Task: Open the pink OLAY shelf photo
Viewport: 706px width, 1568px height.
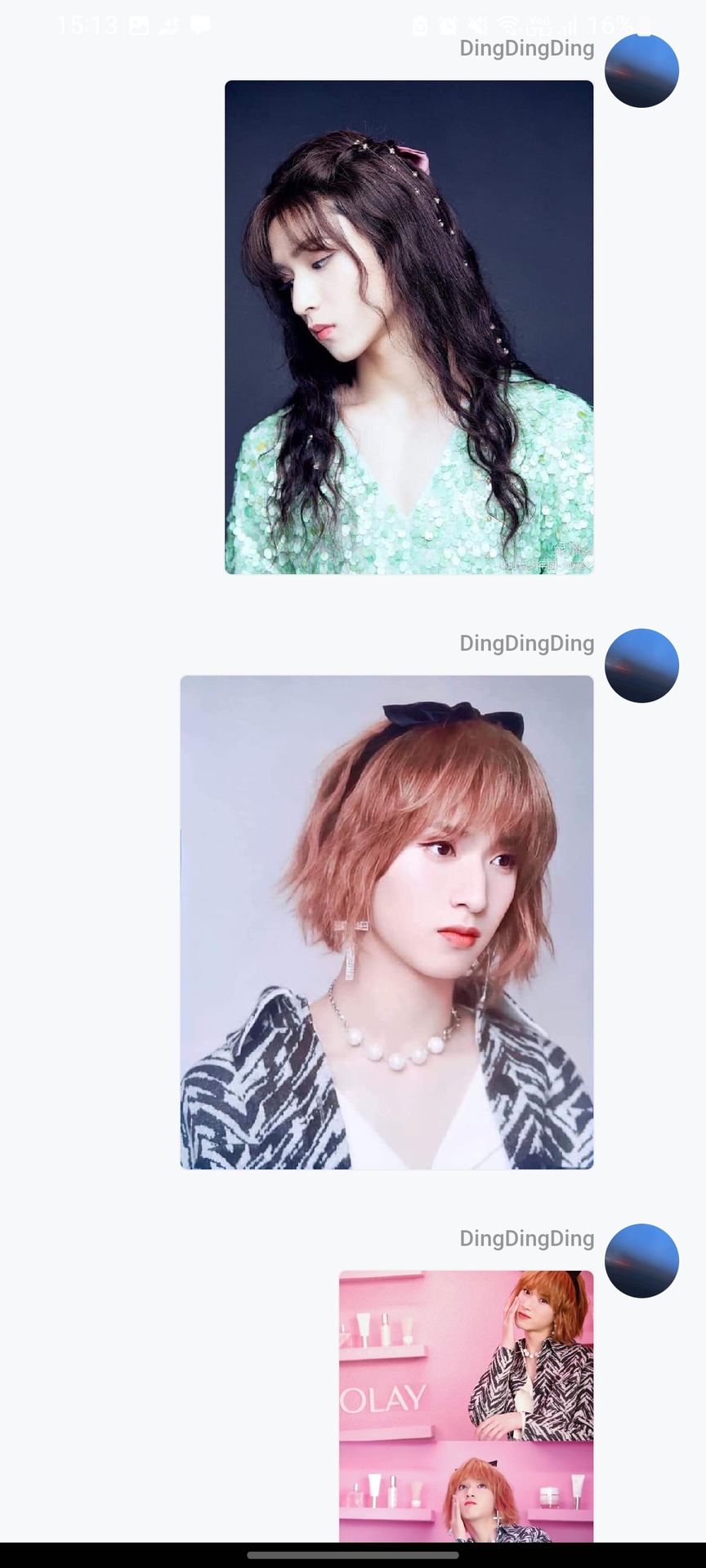Action: (x=467, y=1406)
